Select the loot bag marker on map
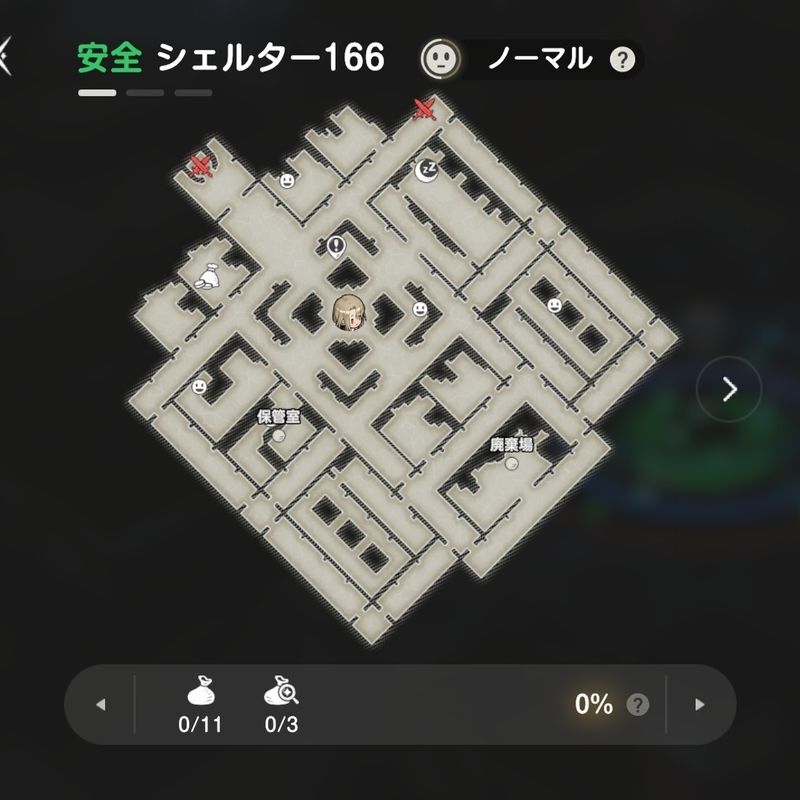This screenshot has width=800, height=800. pos(208,278)
